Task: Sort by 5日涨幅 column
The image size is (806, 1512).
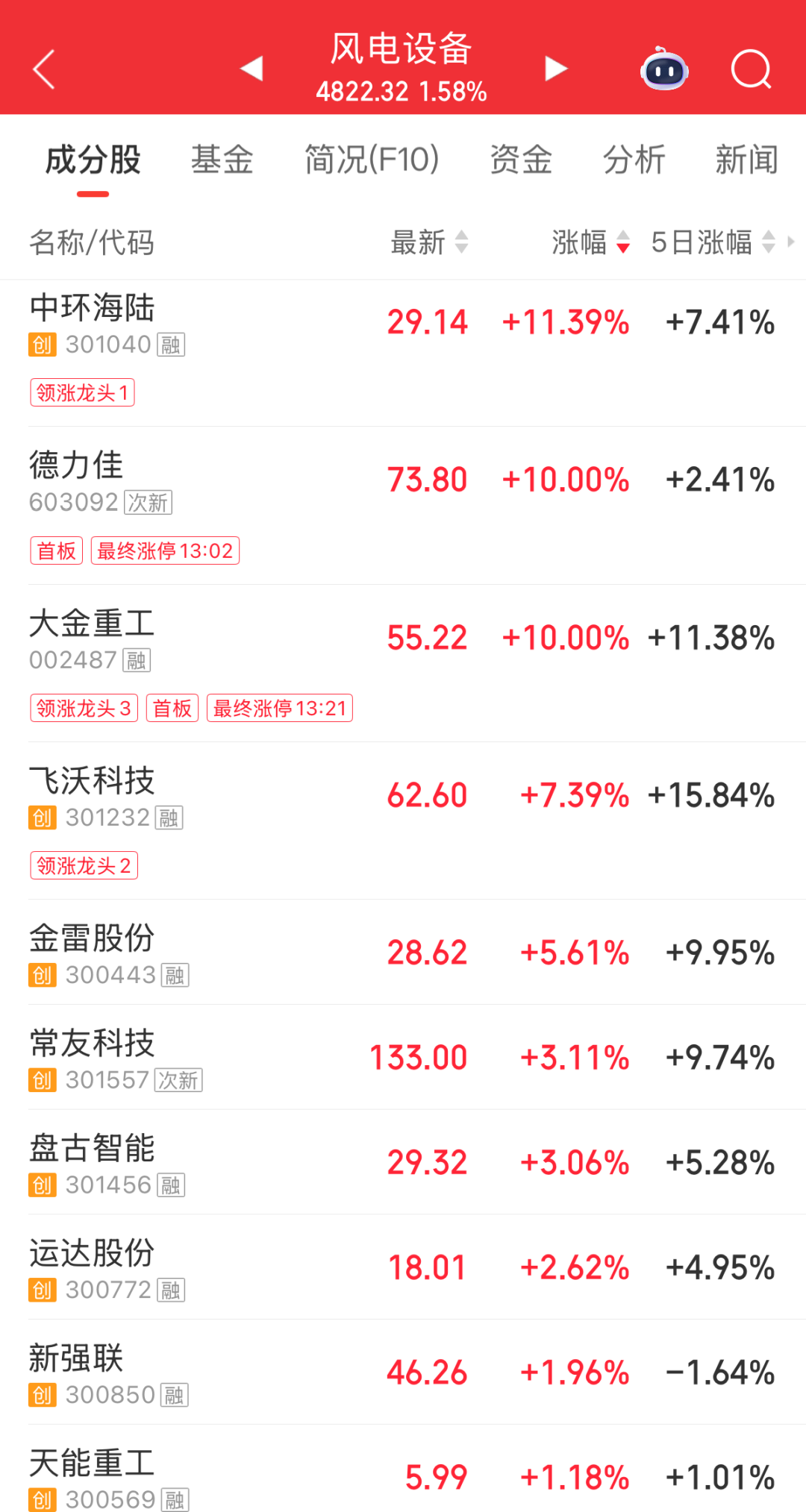Action: point(713,242)
